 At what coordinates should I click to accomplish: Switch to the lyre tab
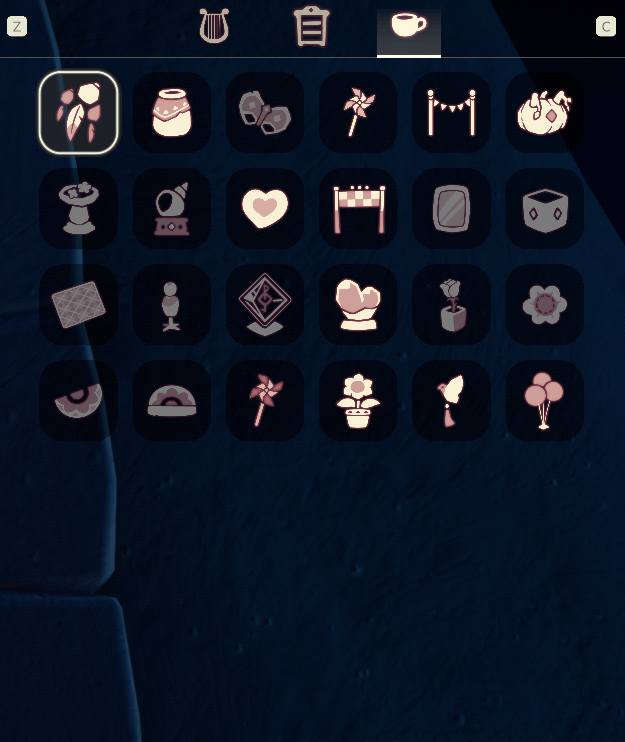214,26
